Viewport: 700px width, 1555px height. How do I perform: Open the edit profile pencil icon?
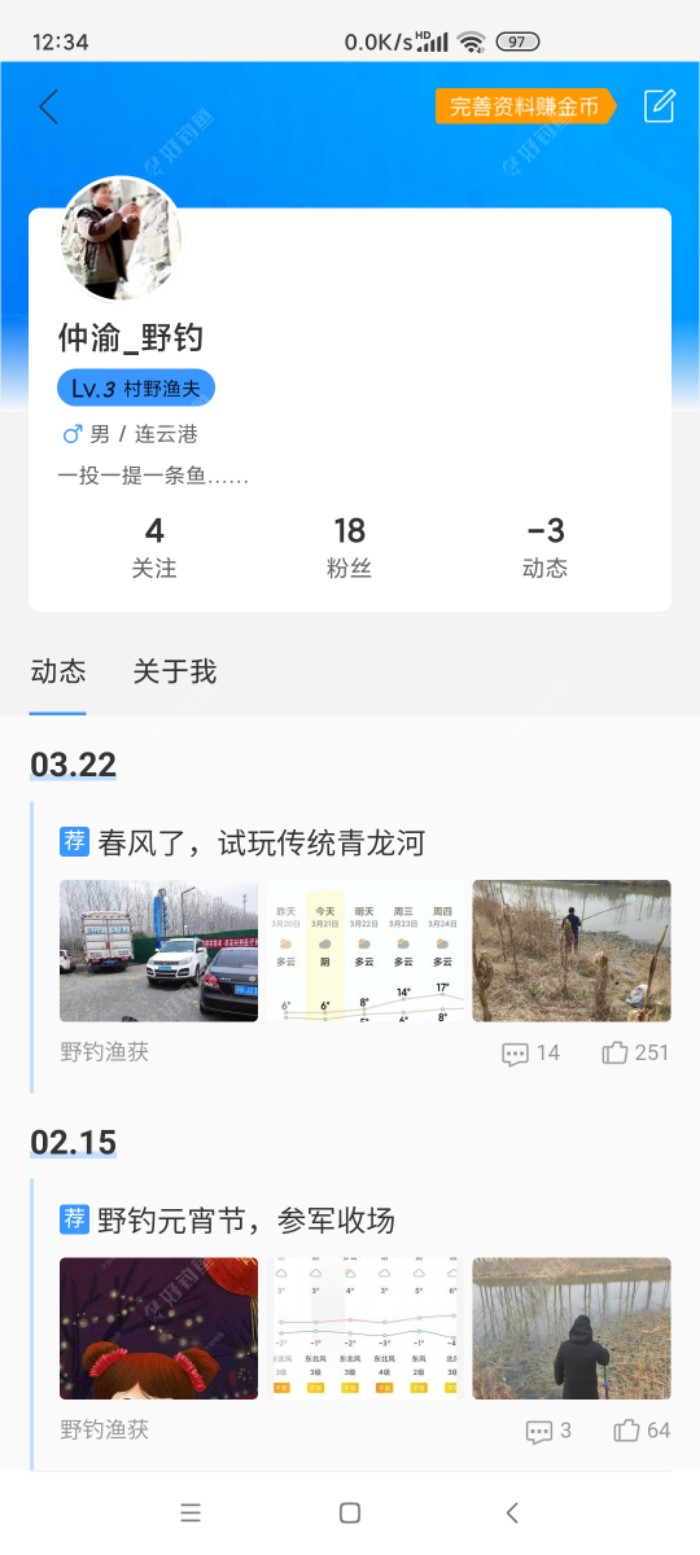tap(659, 106)
